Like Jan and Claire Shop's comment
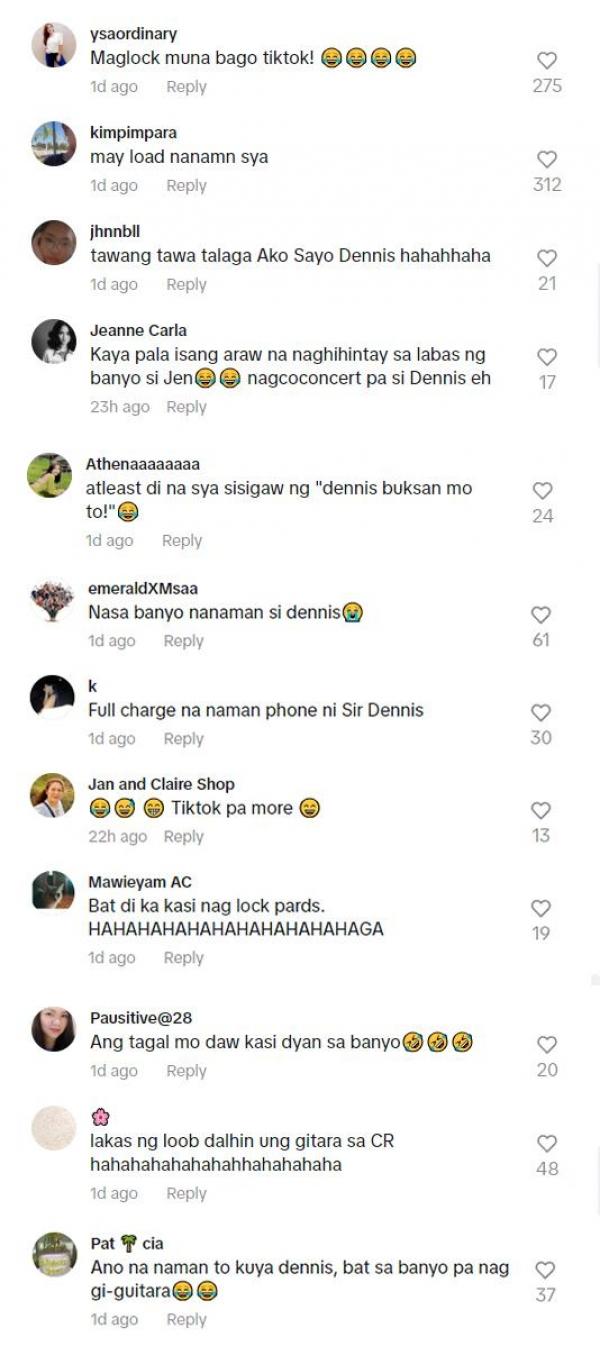The image size is (600, 1346). (x=541, y=810)
